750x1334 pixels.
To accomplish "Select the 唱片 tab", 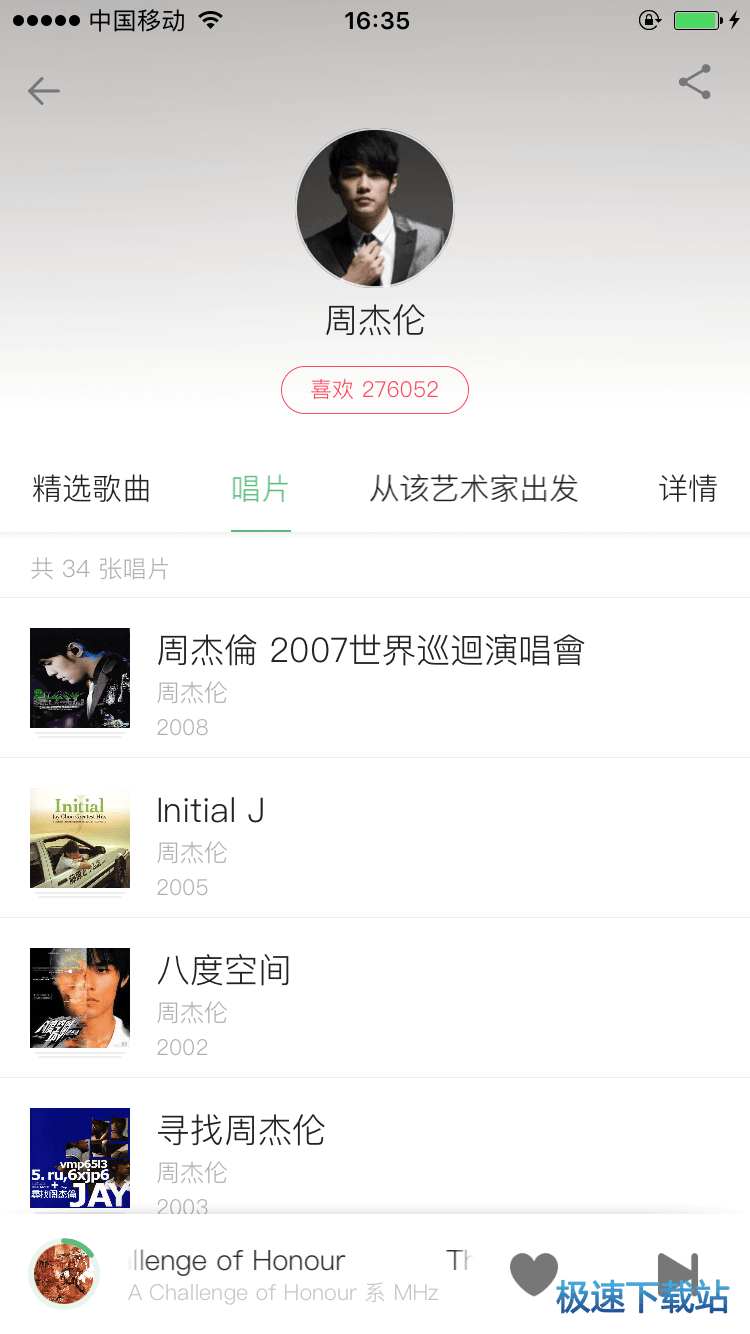I will (x=260, y=489).
